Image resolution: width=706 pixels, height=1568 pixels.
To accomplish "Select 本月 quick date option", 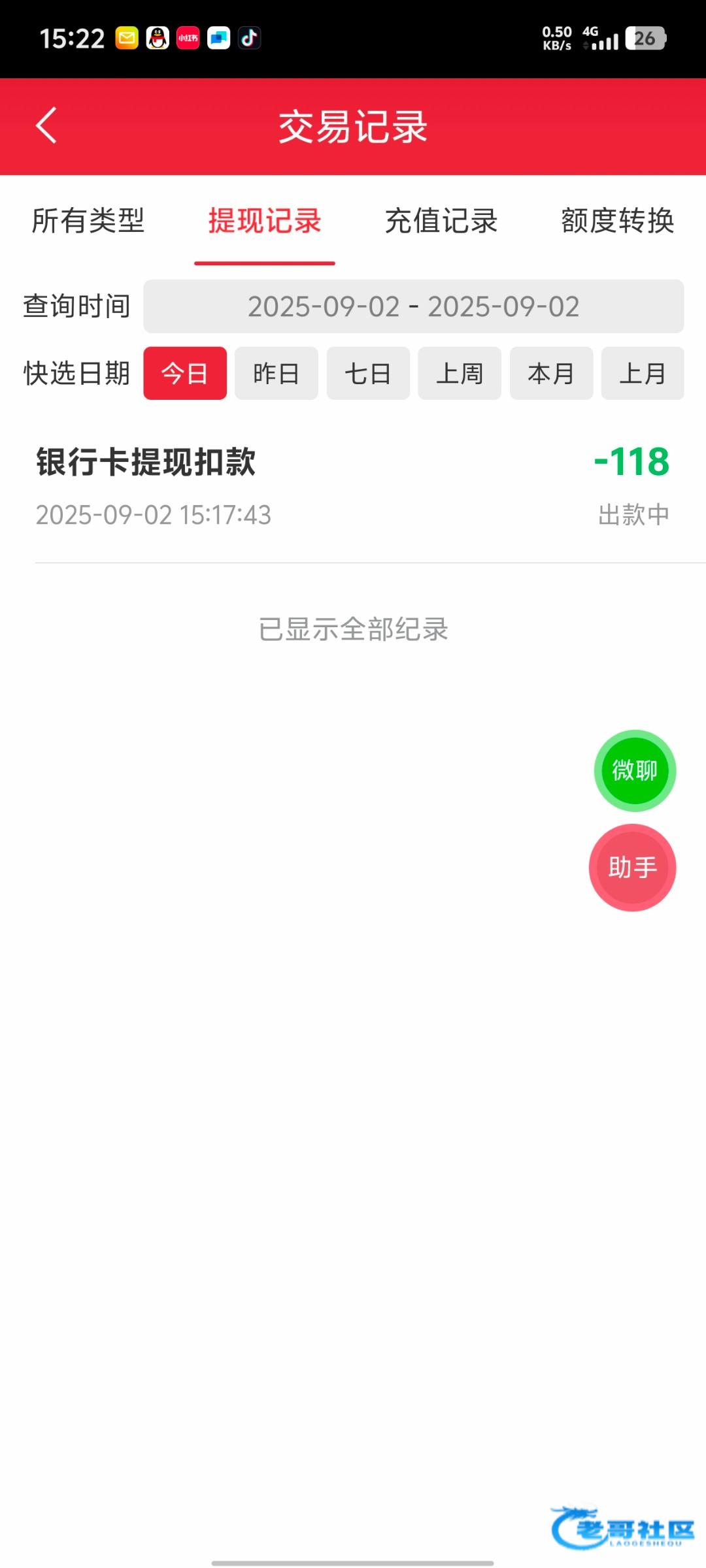I will (551, 374).
